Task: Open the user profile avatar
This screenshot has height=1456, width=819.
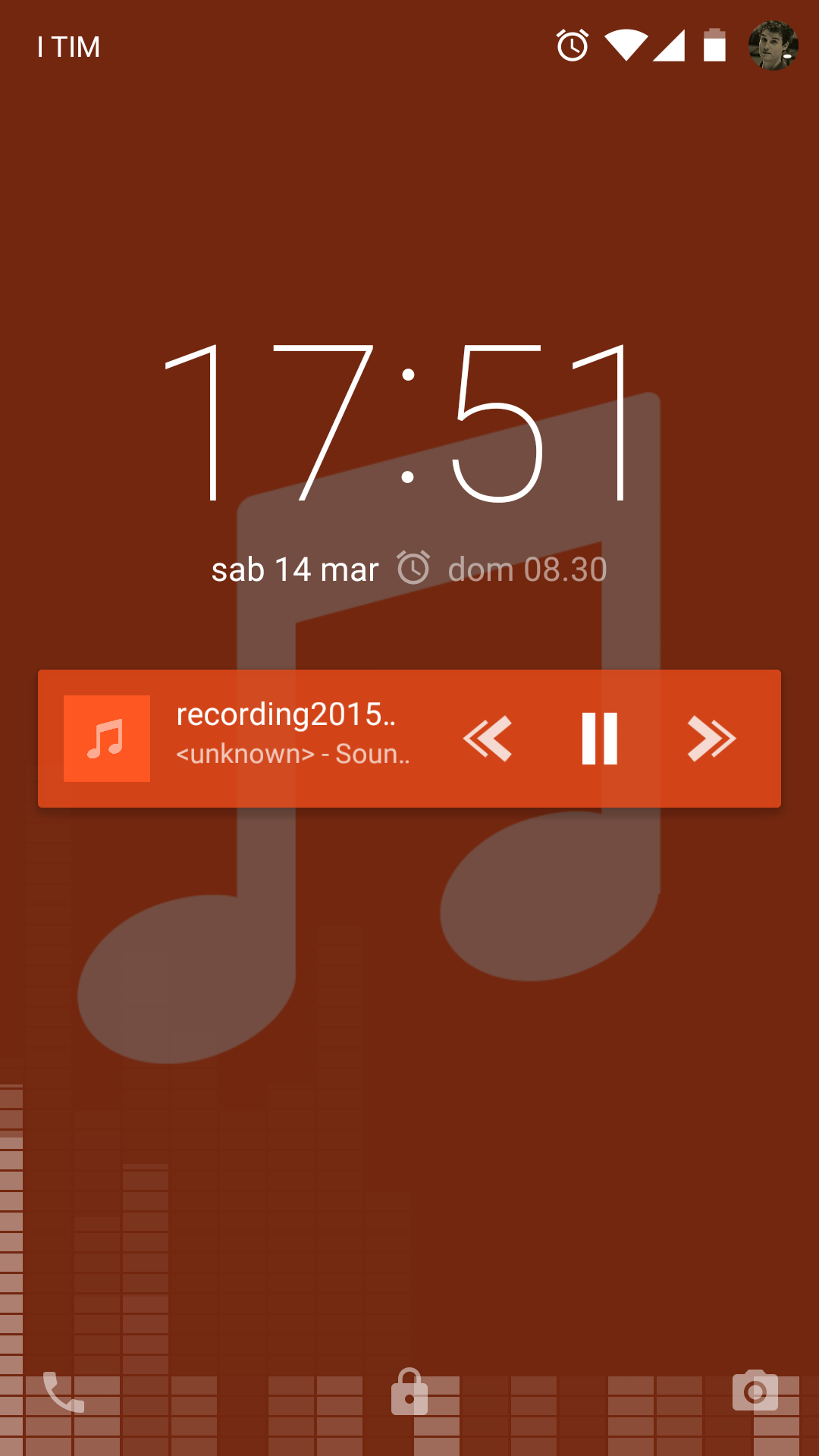Action: tap(773, 45)
